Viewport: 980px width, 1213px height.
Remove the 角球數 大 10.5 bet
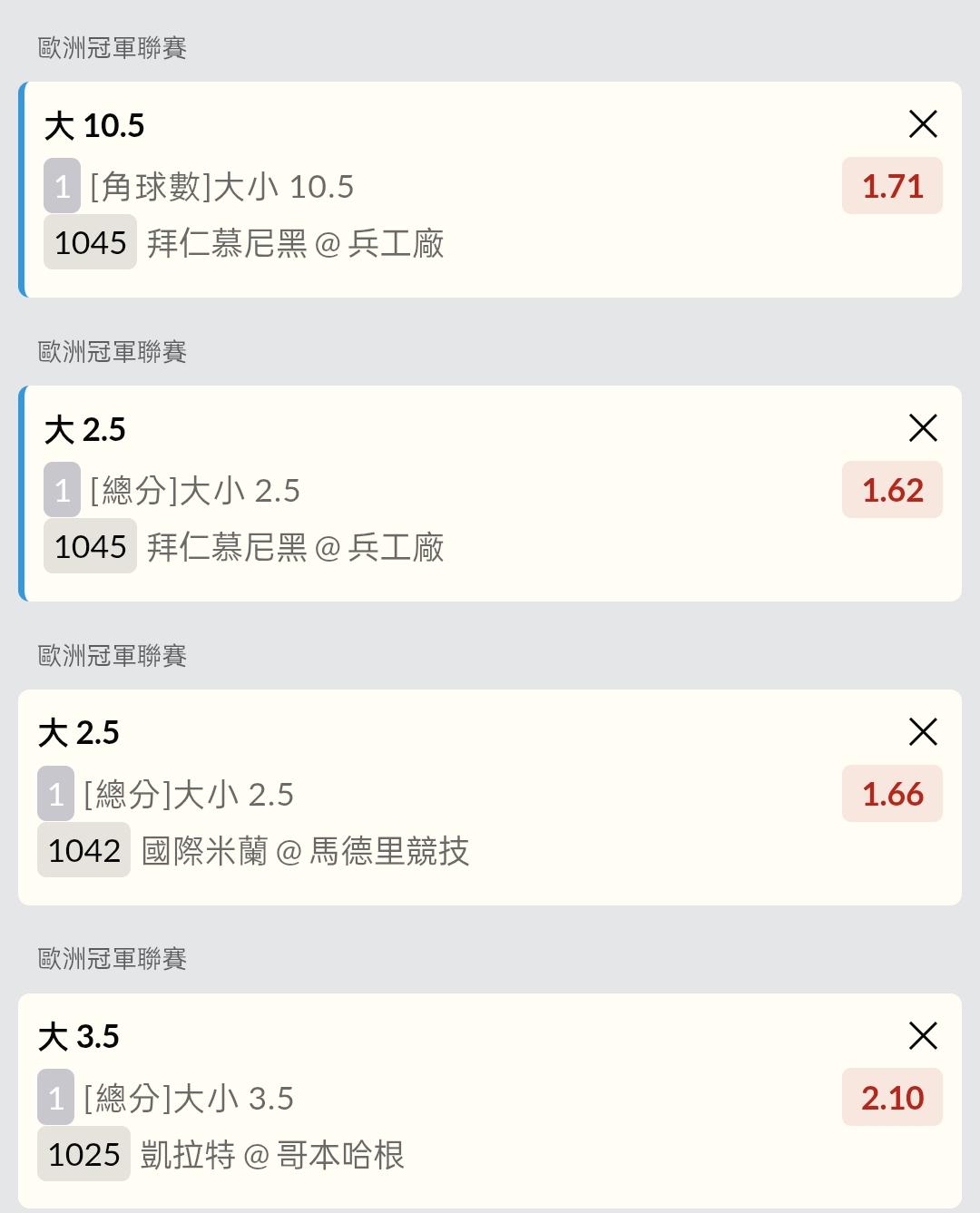click(923, 123)
